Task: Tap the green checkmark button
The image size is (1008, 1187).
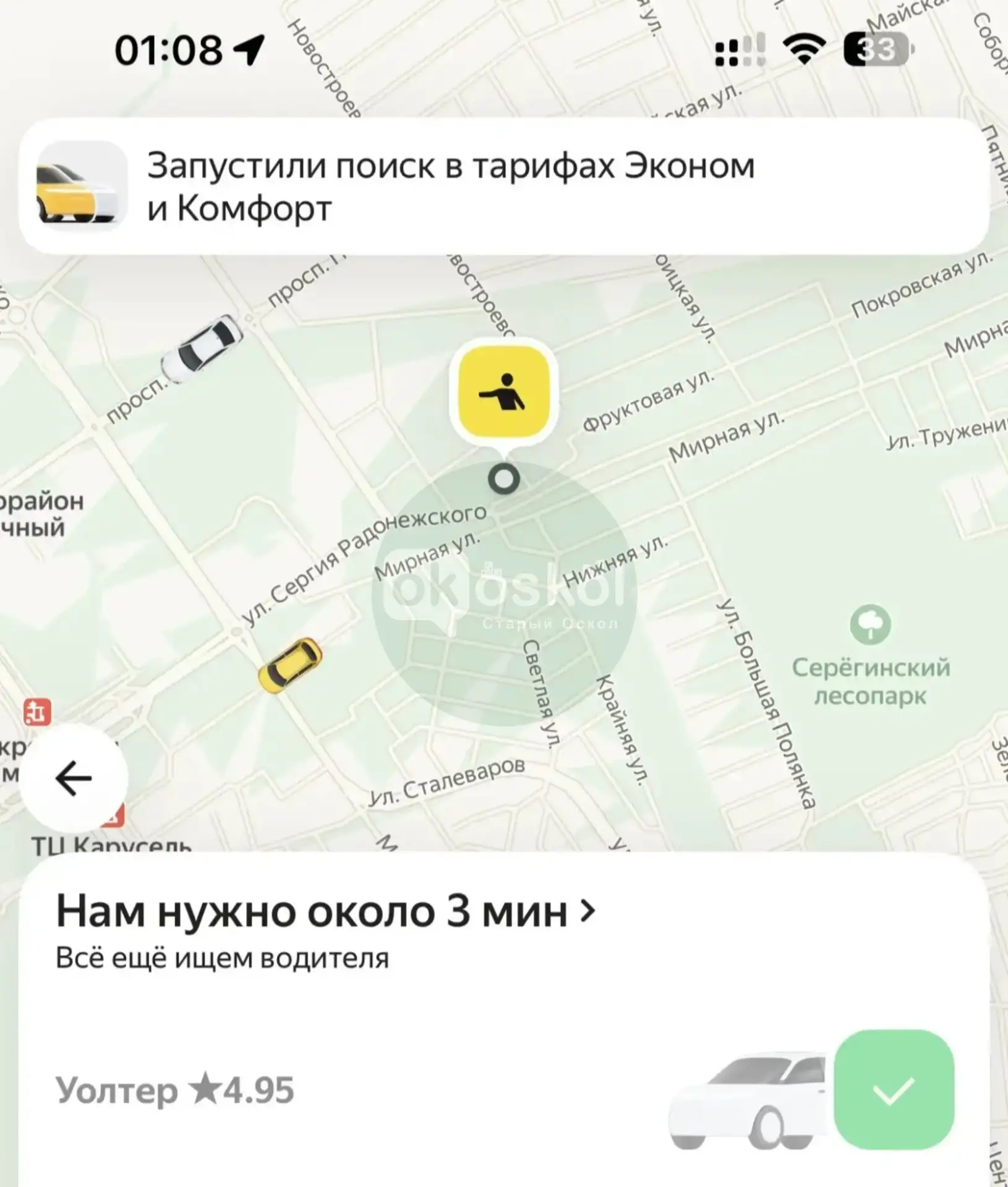Action: (893, 1090)
